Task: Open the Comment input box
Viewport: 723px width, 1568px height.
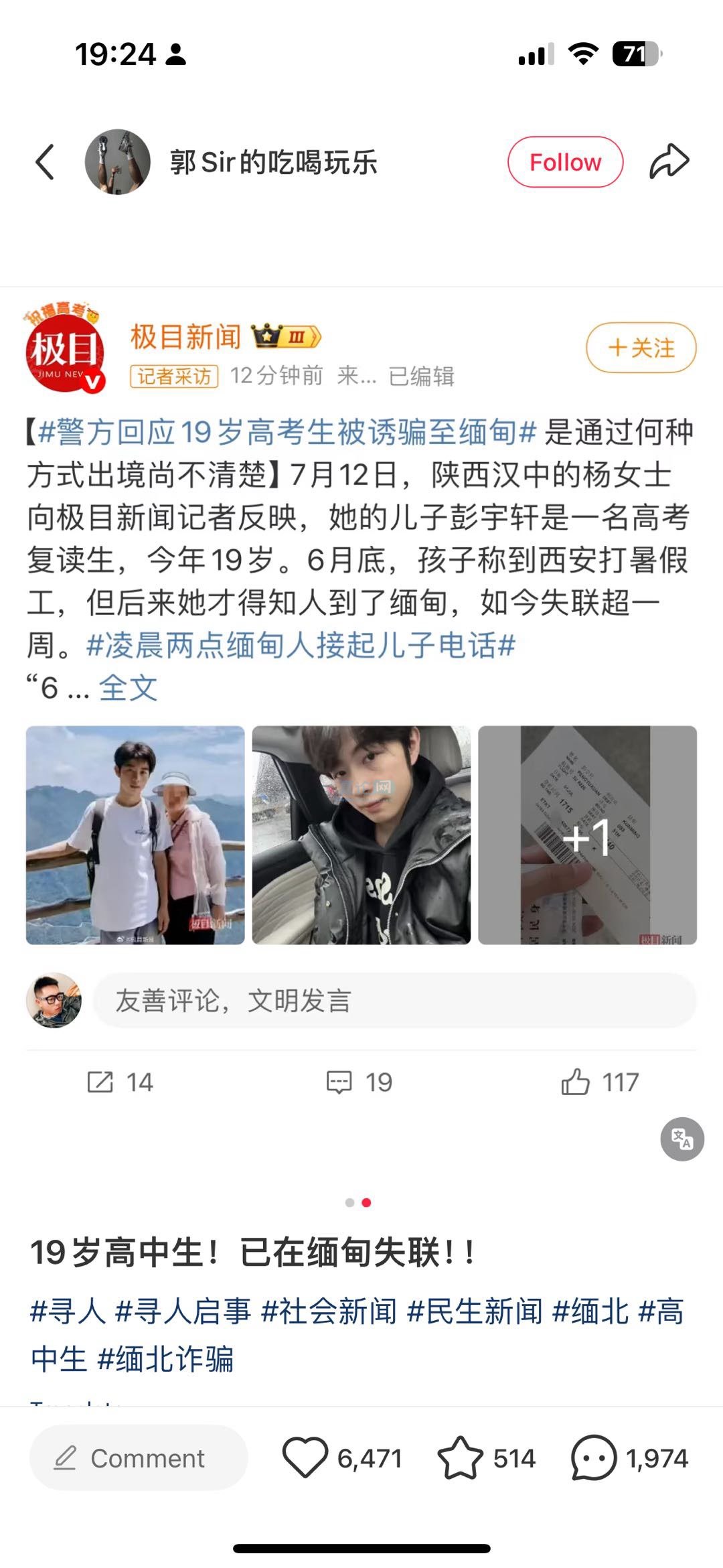Action: (139, 1458)
